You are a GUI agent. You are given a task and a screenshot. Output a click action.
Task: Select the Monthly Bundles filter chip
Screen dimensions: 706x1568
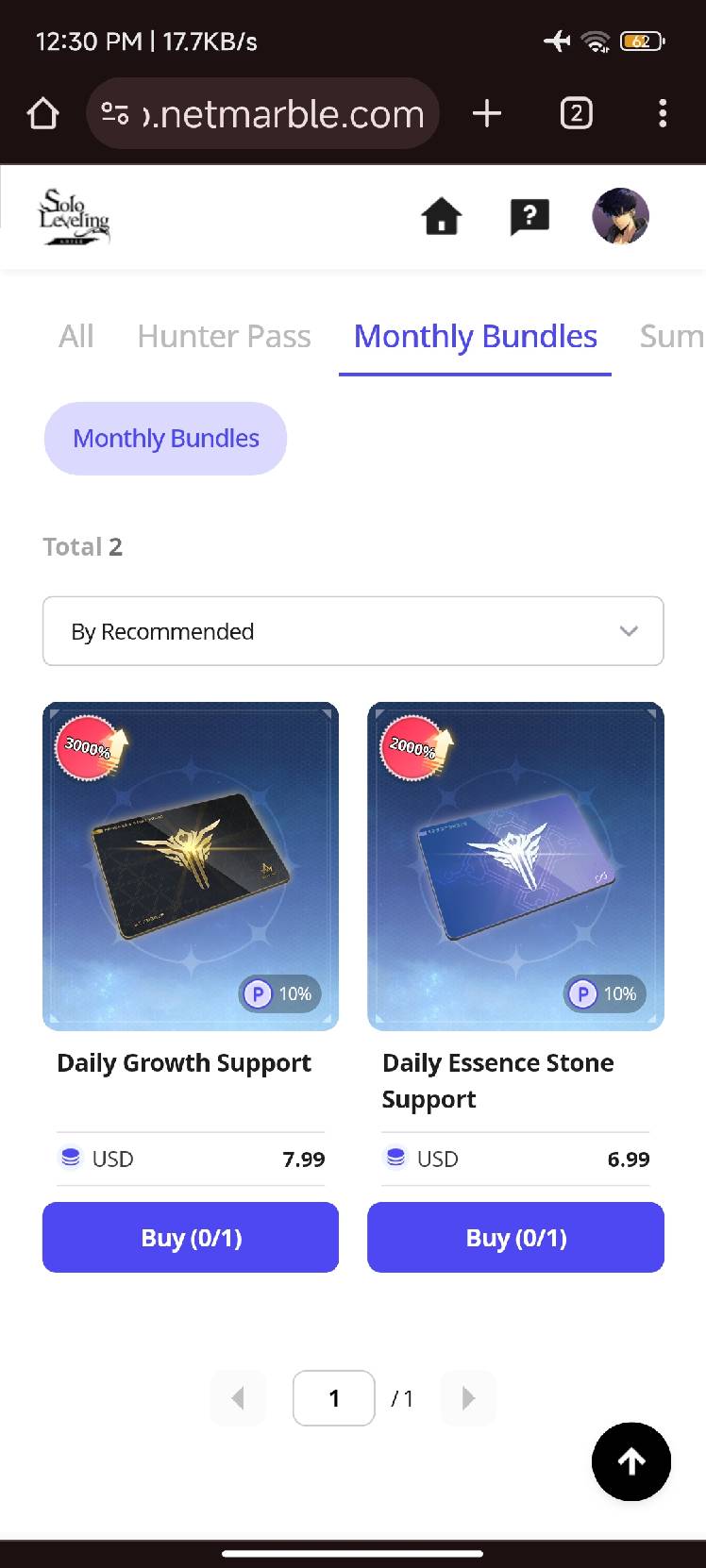click(165, 437)
